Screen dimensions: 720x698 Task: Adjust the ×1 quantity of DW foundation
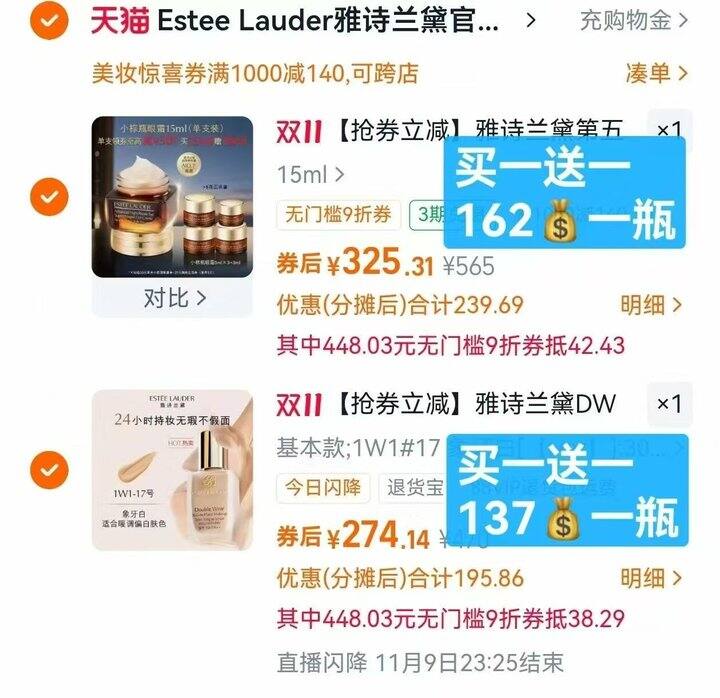[x=668, y=404]
